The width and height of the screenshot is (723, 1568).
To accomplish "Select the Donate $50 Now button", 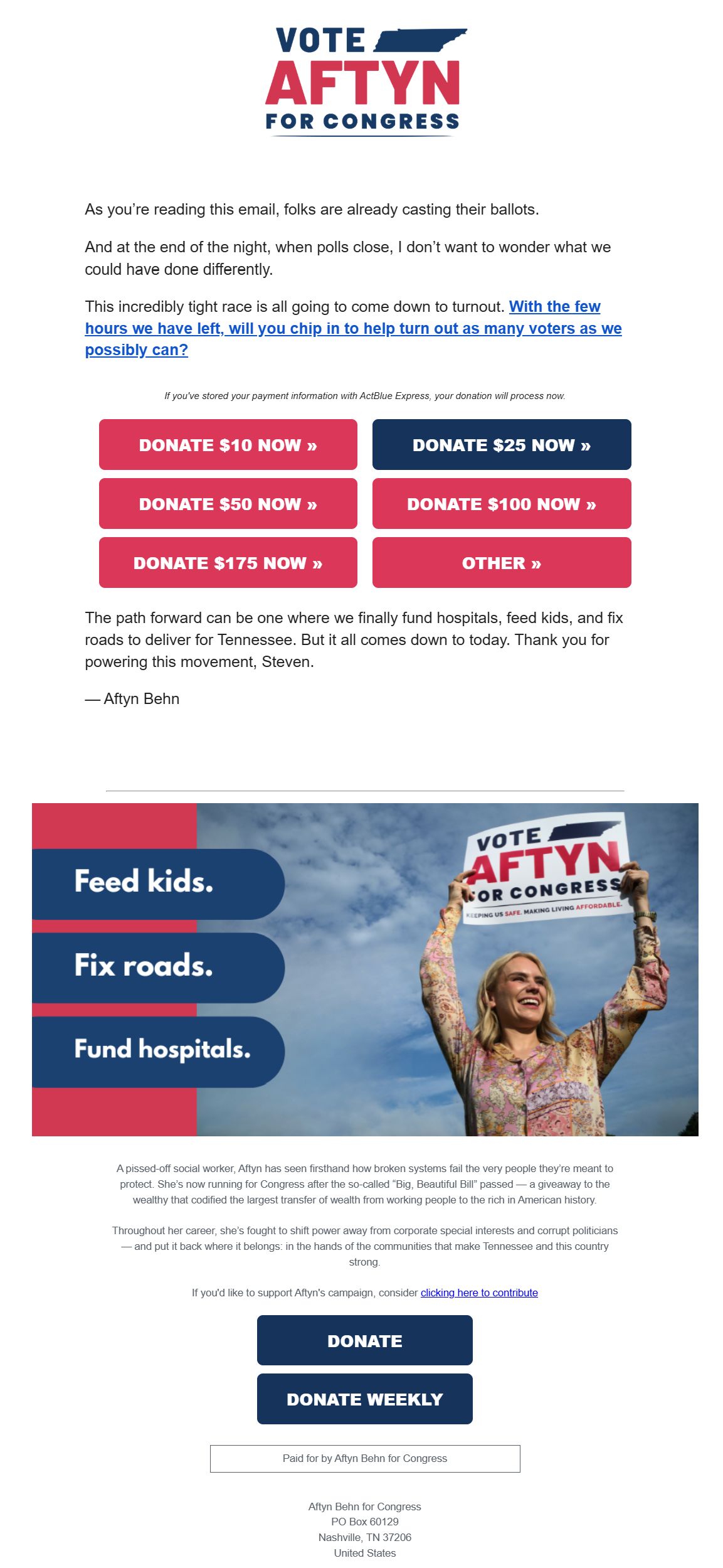I will point(228,503).
